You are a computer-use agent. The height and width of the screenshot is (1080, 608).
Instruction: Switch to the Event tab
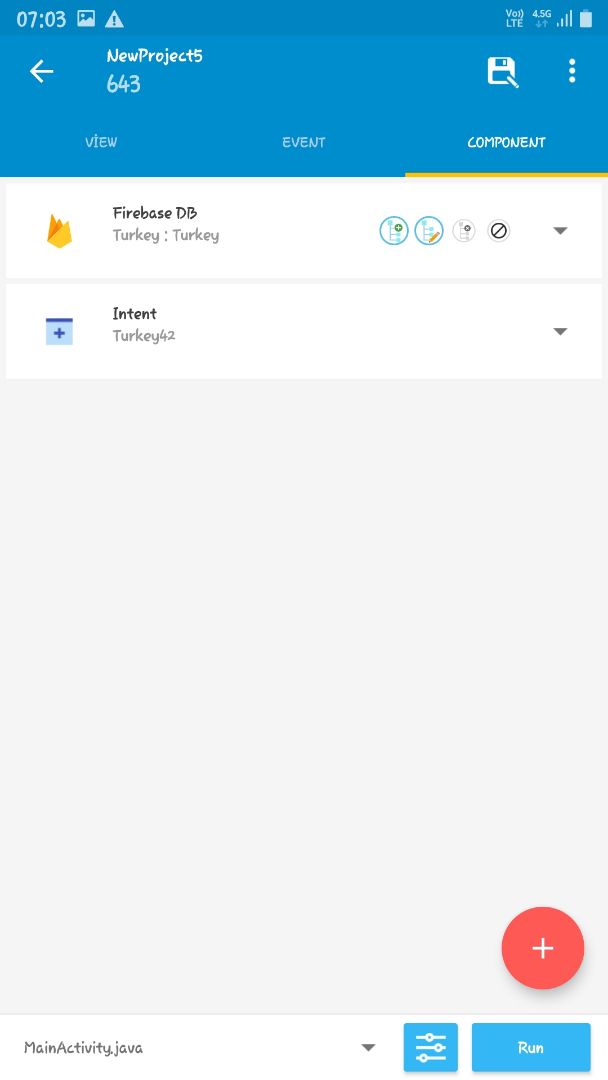click(303, 142)
